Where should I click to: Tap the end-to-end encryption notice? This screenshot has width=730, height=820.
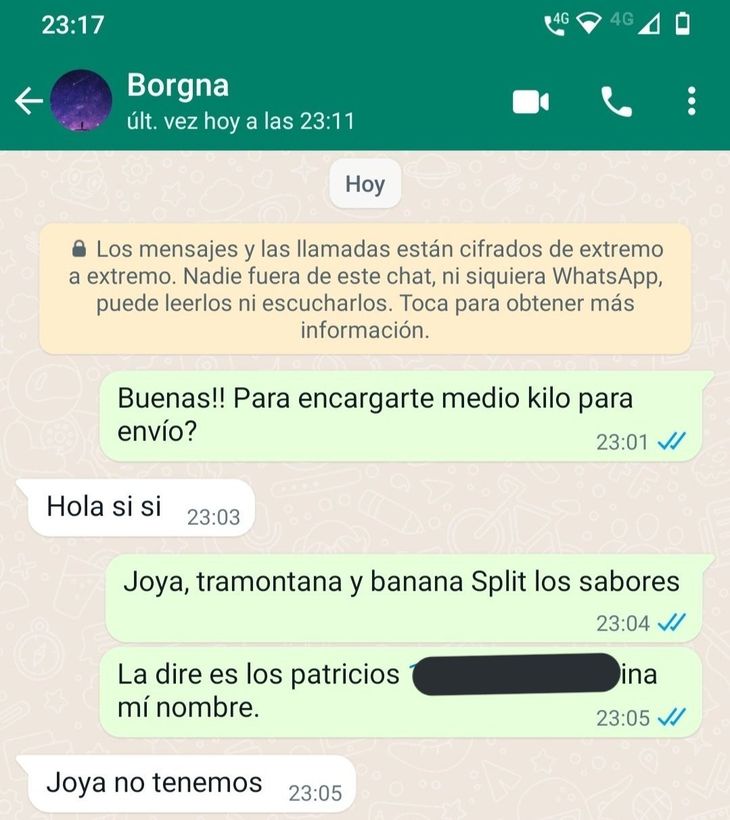[x=365, y=289]
